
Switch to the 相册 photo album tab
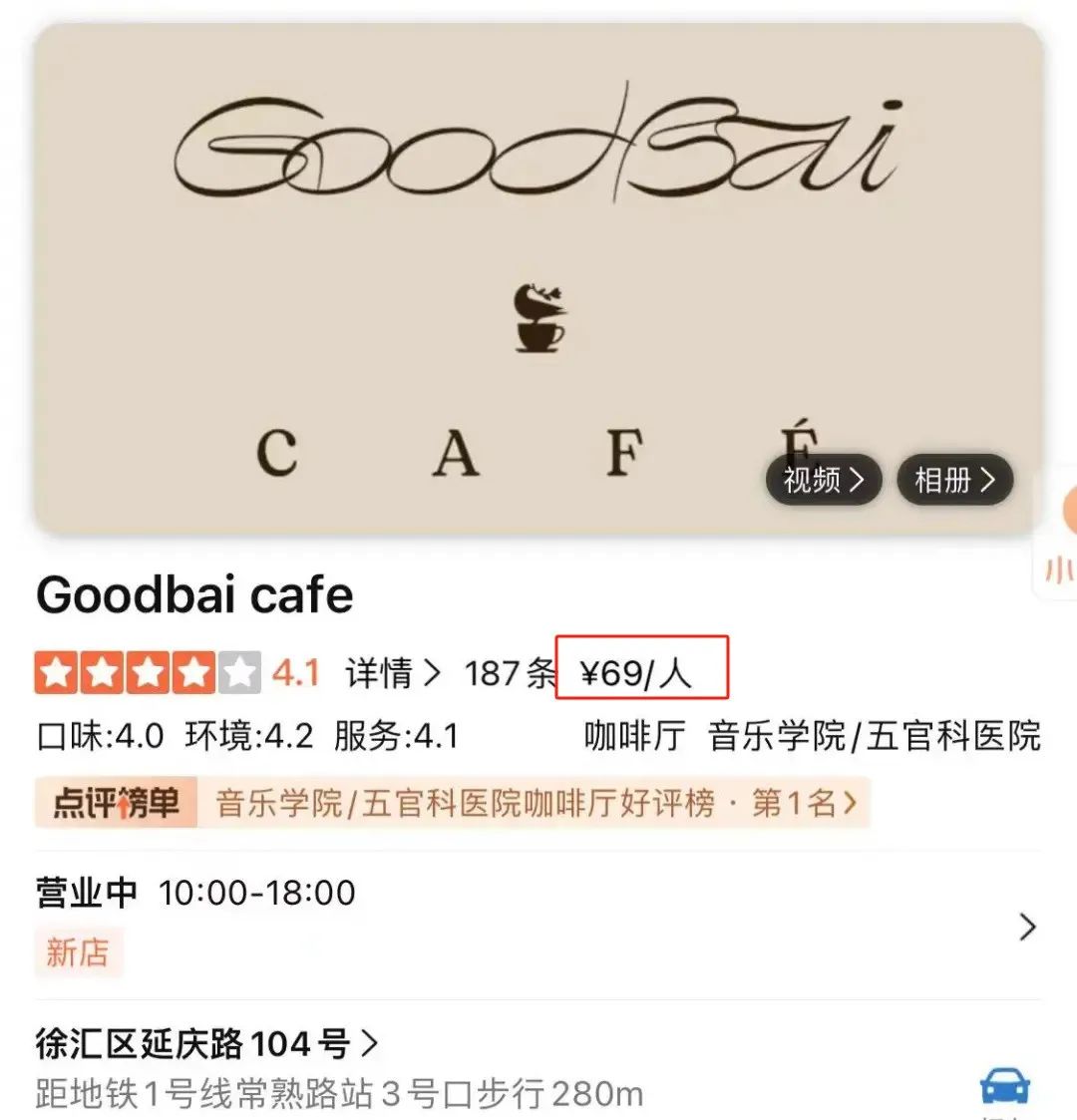click(x=947, y=480)
